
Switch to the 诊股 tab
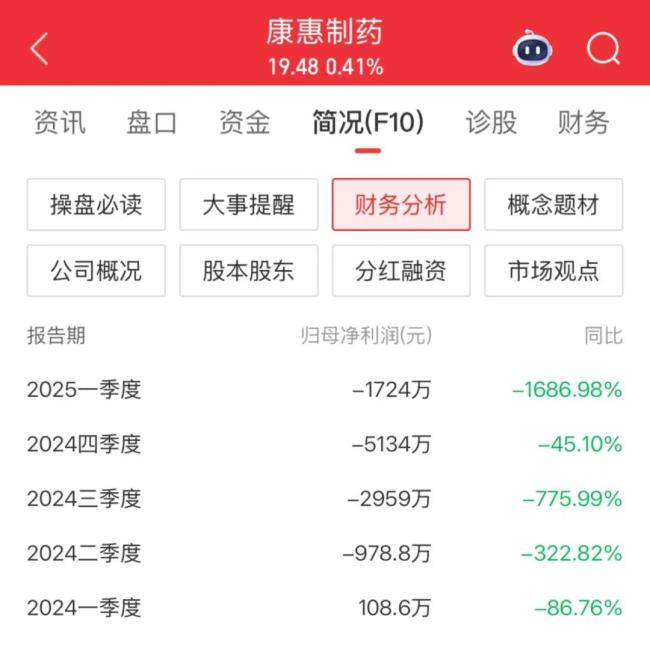click(491, 123)
